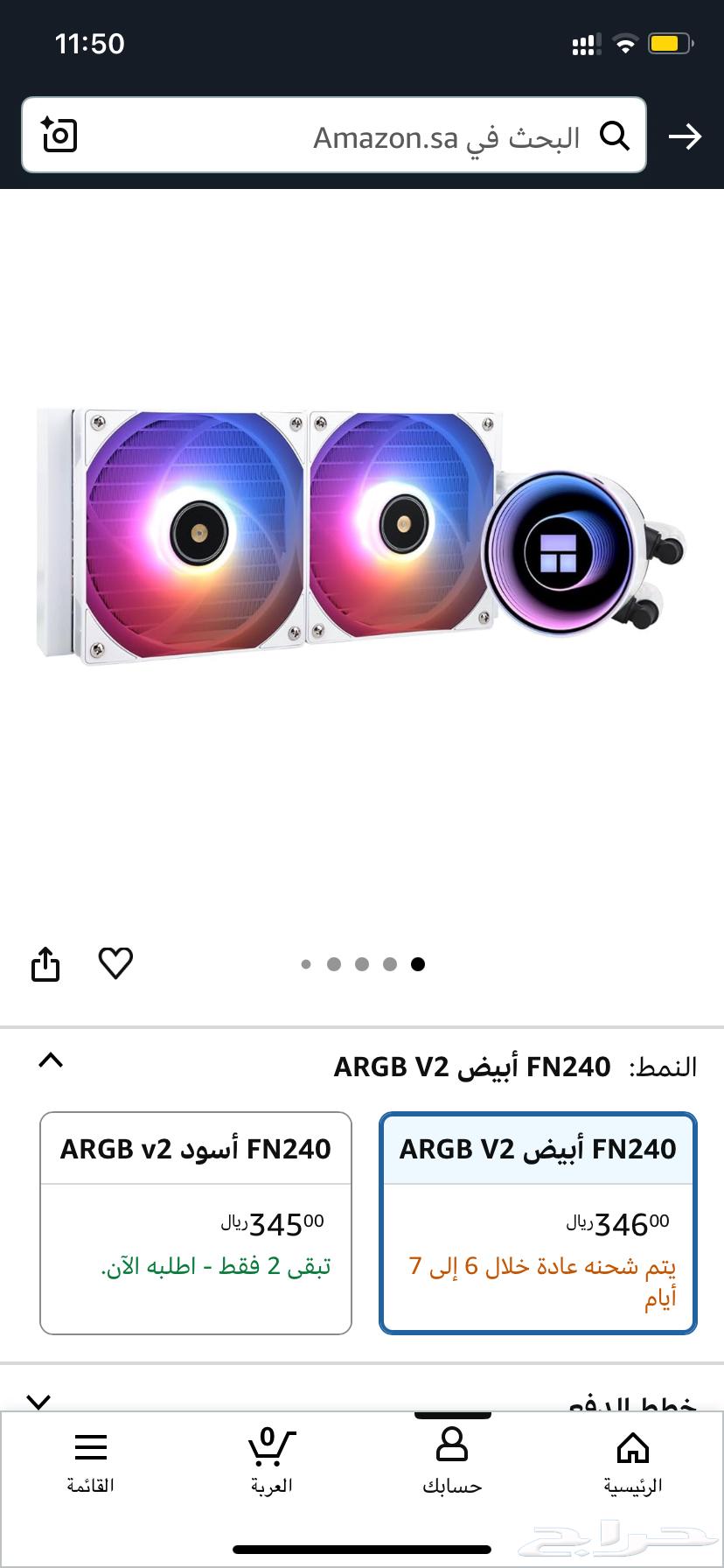Image resolution: width=724 pixels, height=1568 pixels.
Task: Open the share icon below the product image
Action: coord(45,963)
